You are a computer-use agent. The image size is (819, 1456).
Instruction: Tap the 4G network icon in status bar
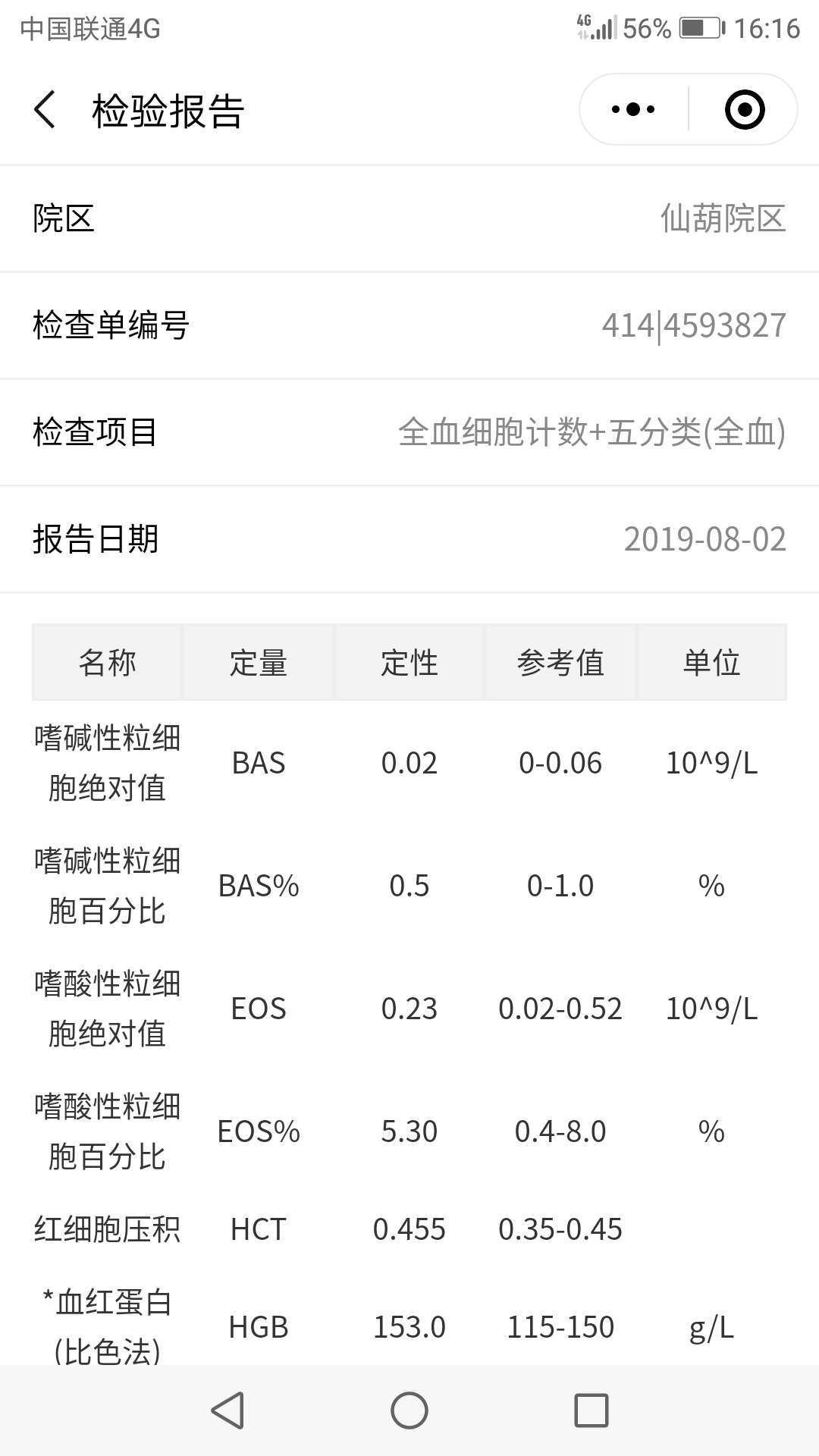click(584, 21)
